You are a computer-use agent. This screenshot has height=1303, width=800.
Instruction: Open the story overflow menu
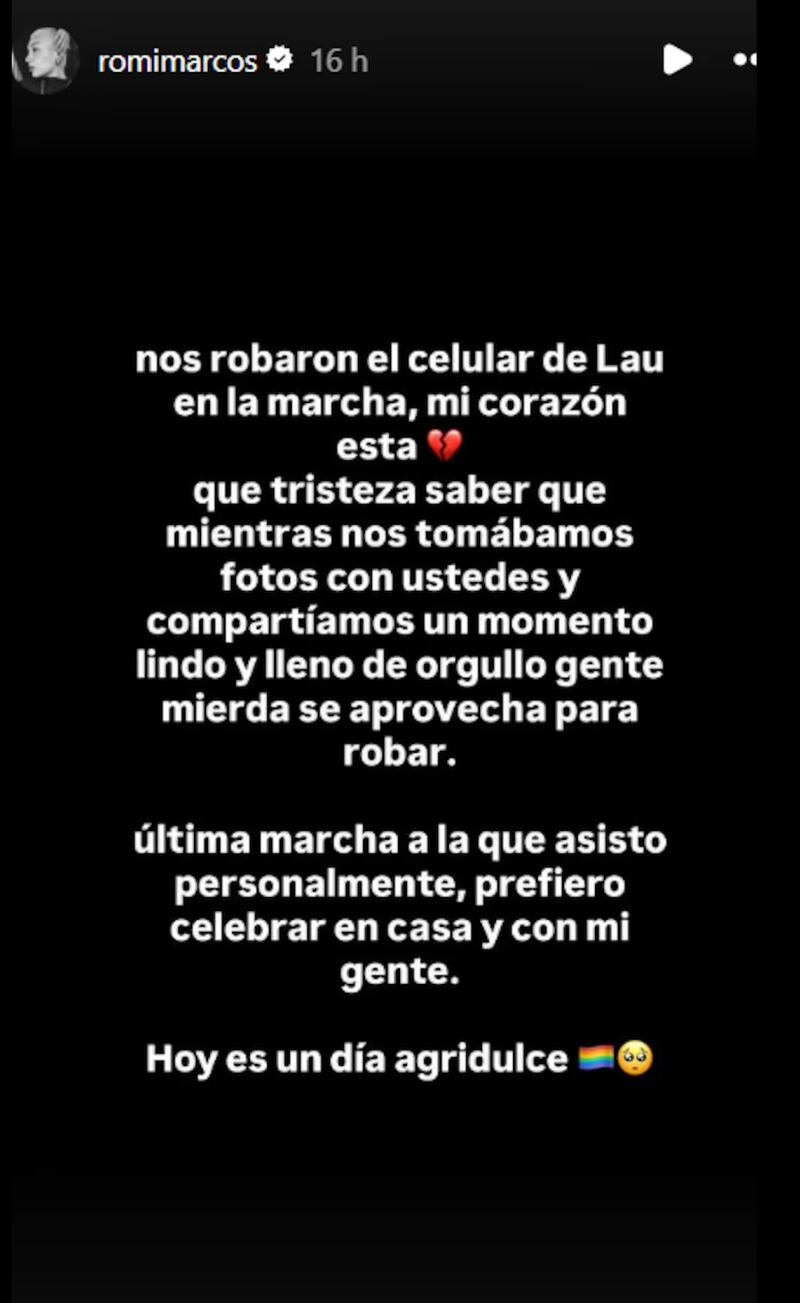(745, 60)
